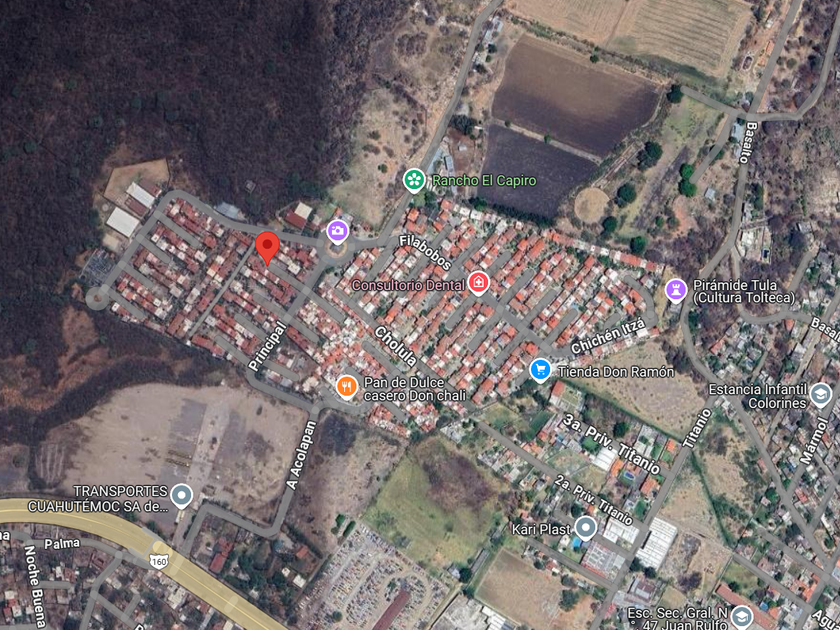Viewport: 840px width, 630px height.
Task: Open the Rancho El Capiro place marker
Action: point(414,181)
